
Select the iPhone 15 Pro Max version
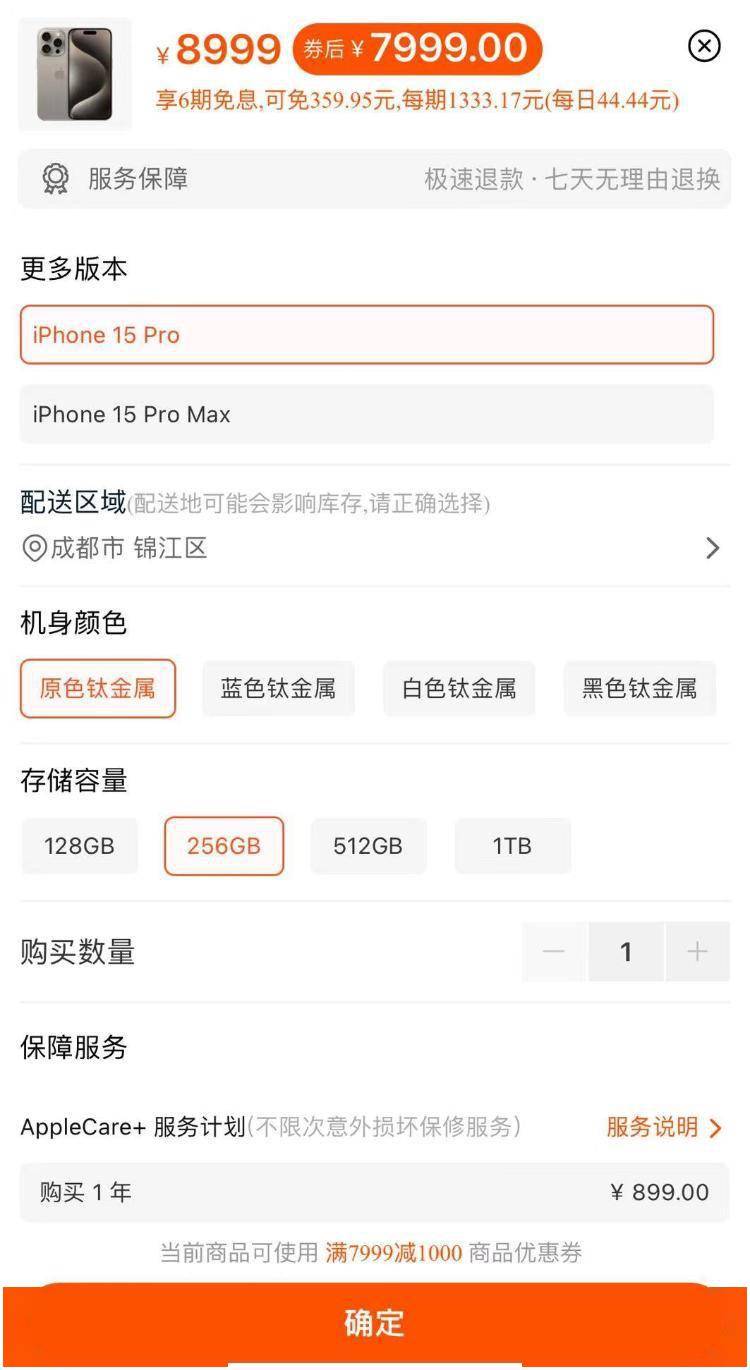(367, 414)
